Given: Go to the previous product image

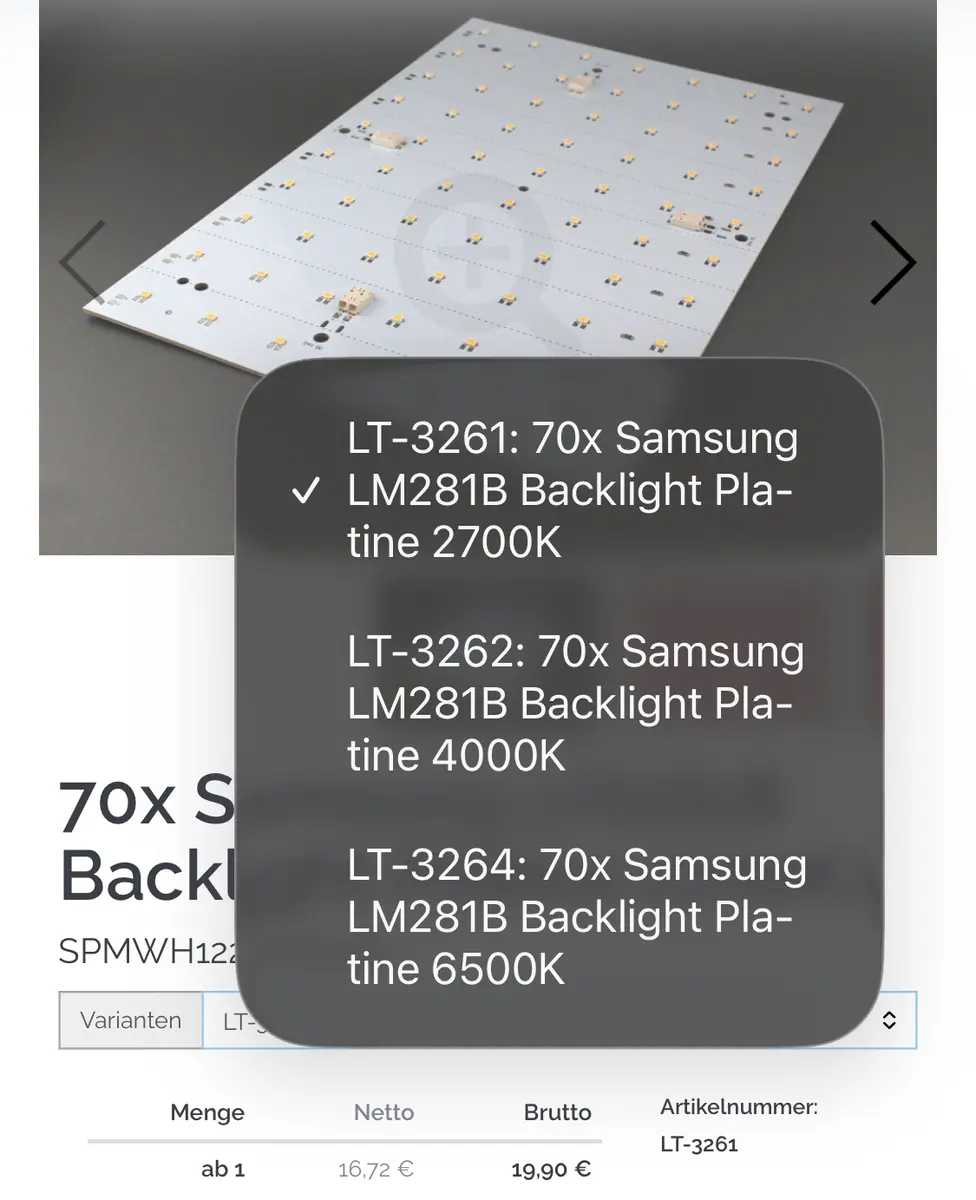Looking at the screenshot, I should [82, 263].
